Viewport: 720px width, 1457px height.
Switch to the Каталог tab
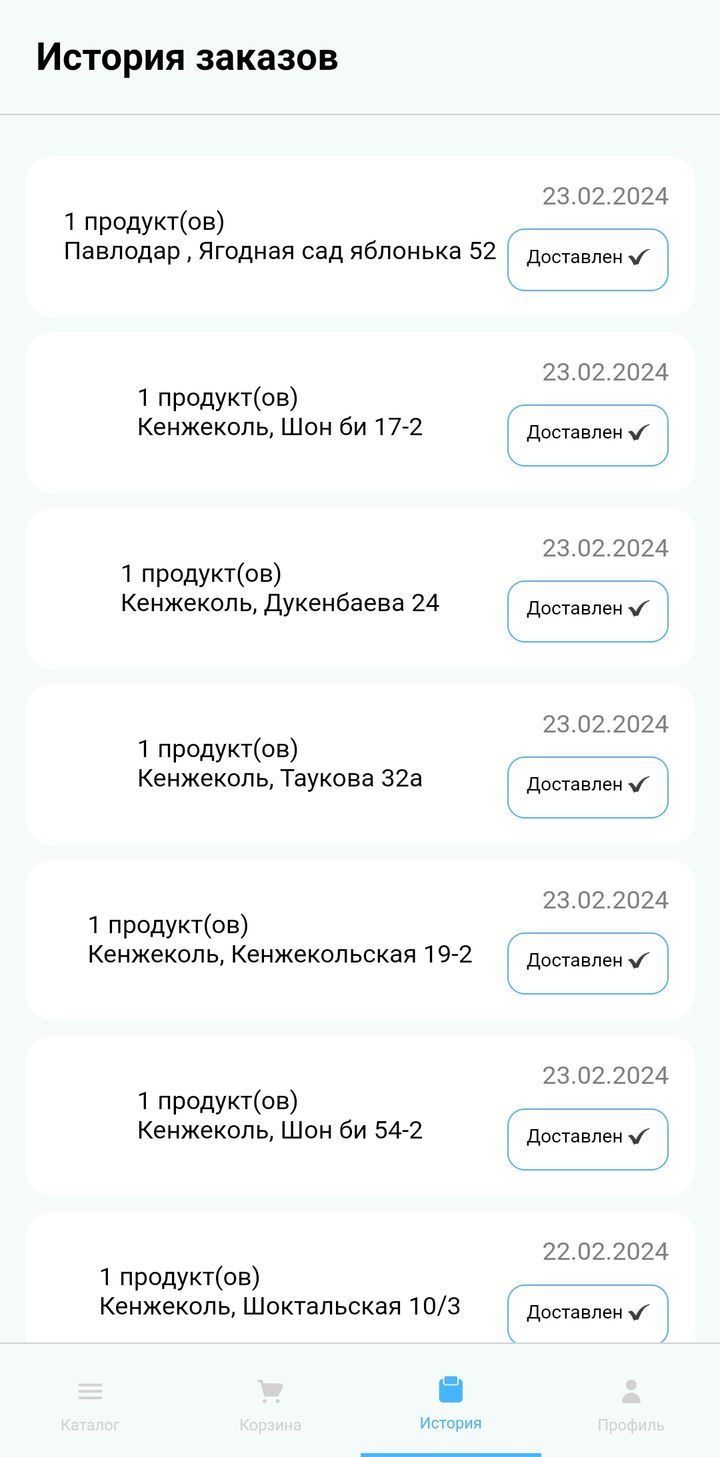click(90, 1401)
